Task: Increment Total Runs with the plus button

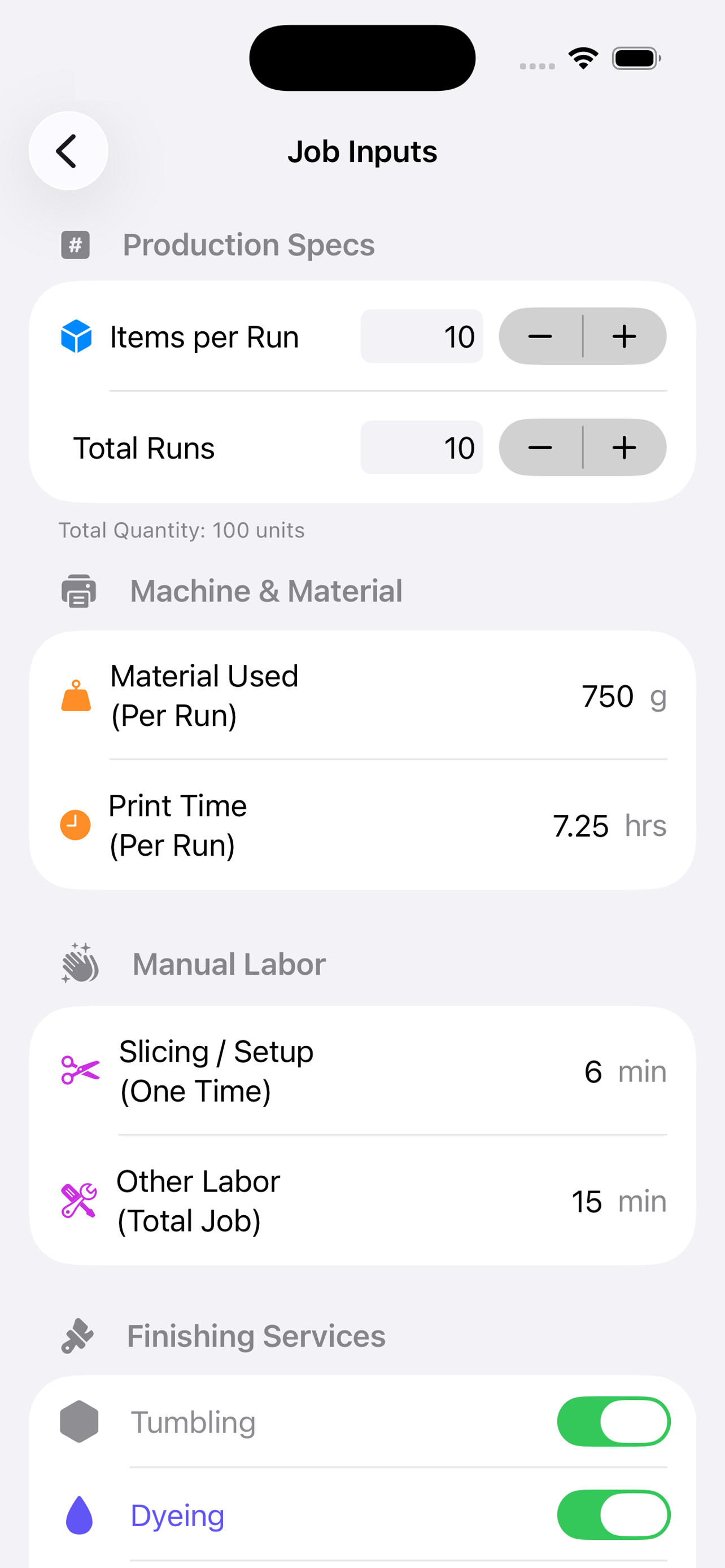Action: pos(624,448)
